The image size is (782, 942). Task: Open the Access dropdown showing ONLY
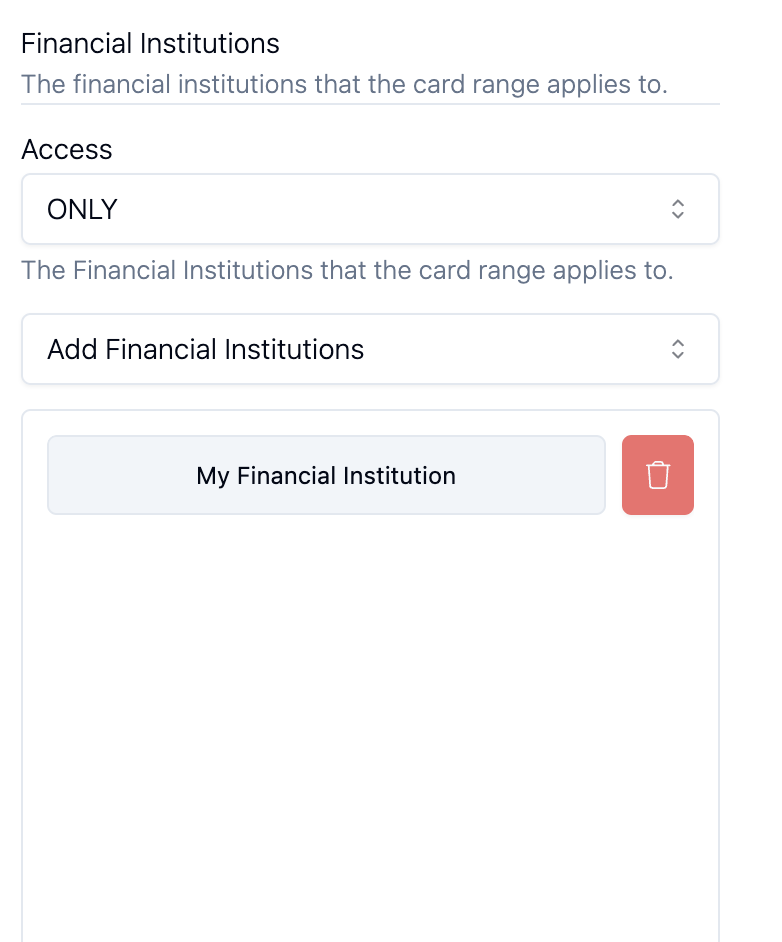click(370, 209)
